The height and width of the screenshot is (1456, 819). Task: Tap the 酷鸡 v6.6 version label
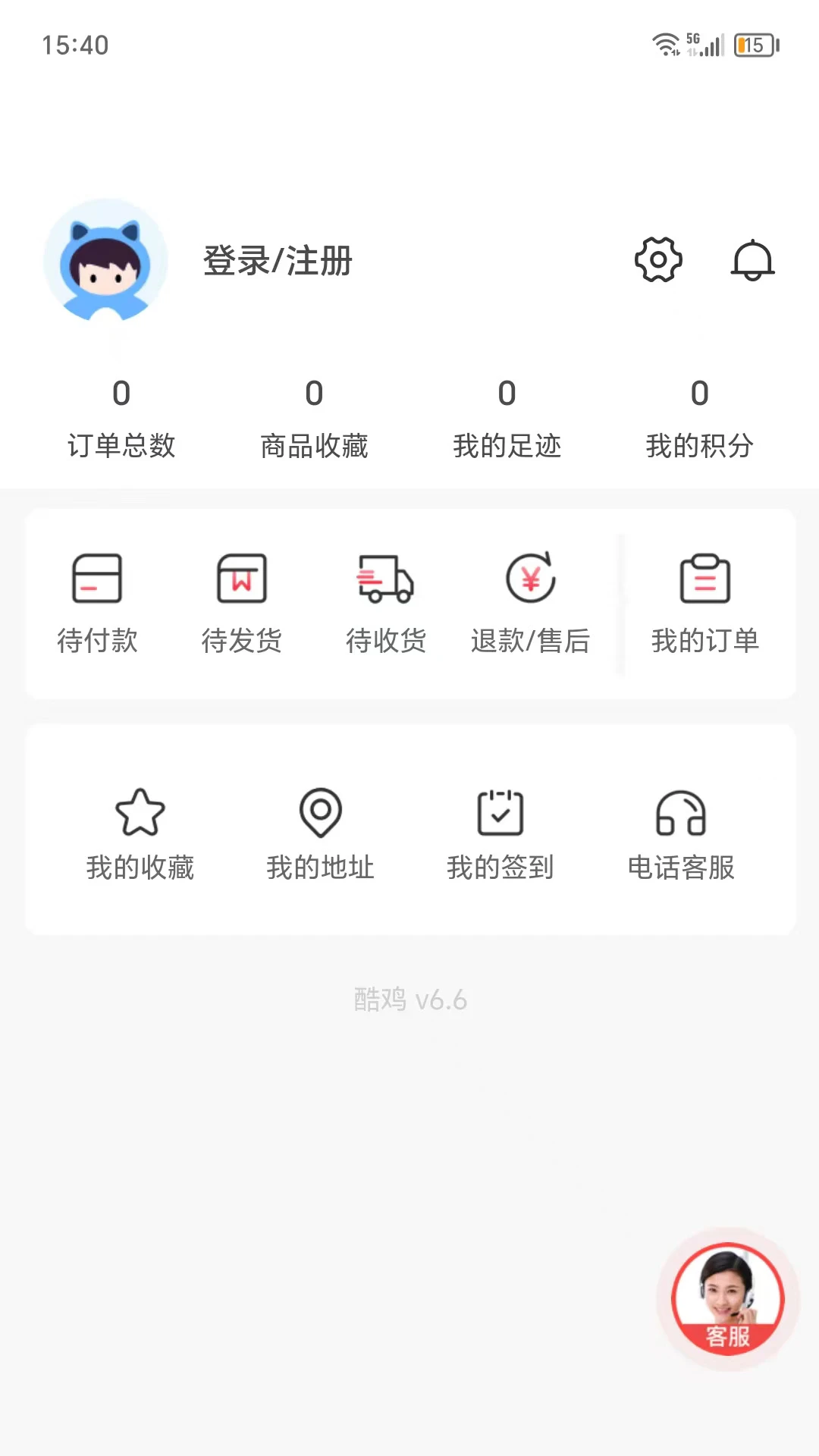[409, 999]
